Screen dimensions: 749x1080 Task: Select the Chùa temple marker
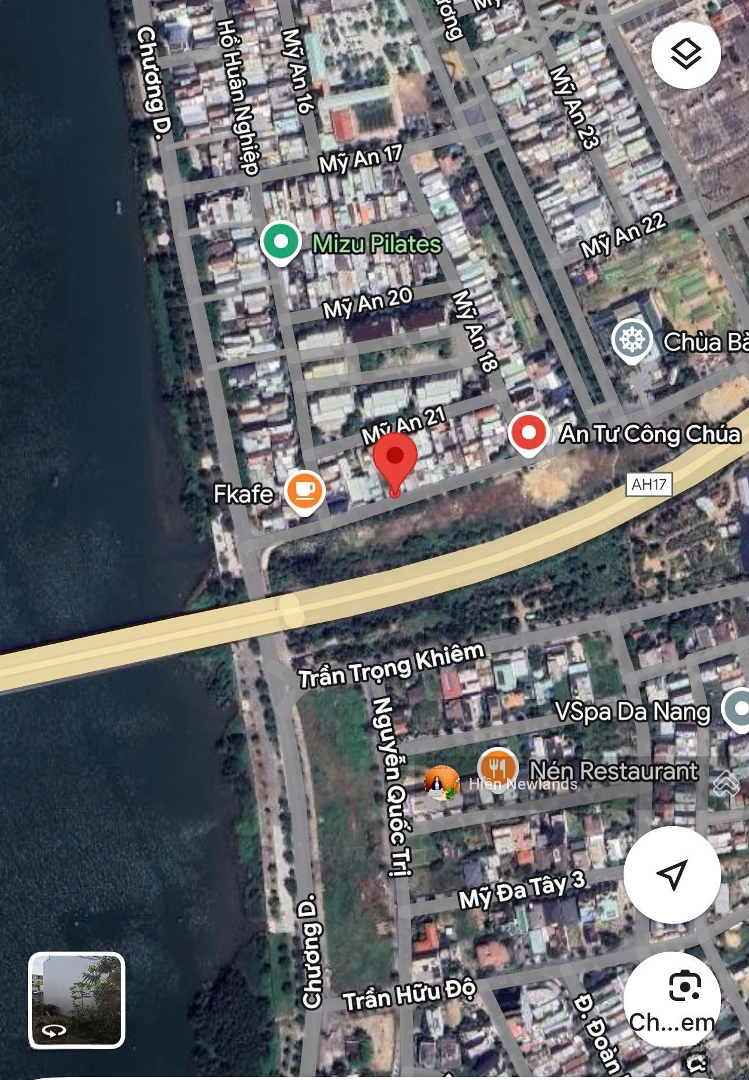[632, 341]
